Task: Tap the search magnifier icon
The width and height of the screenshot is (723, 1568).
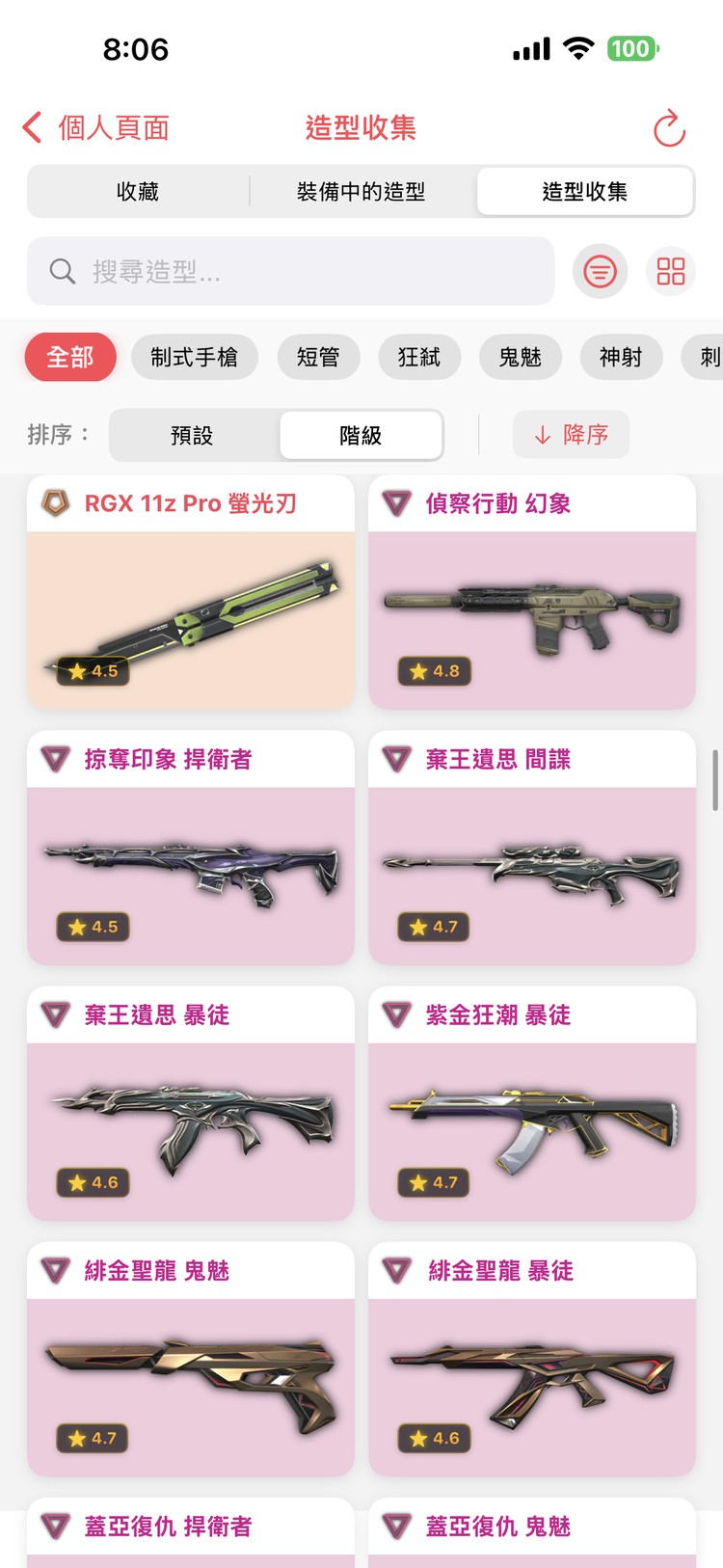Action: click(x=62, y=271)
